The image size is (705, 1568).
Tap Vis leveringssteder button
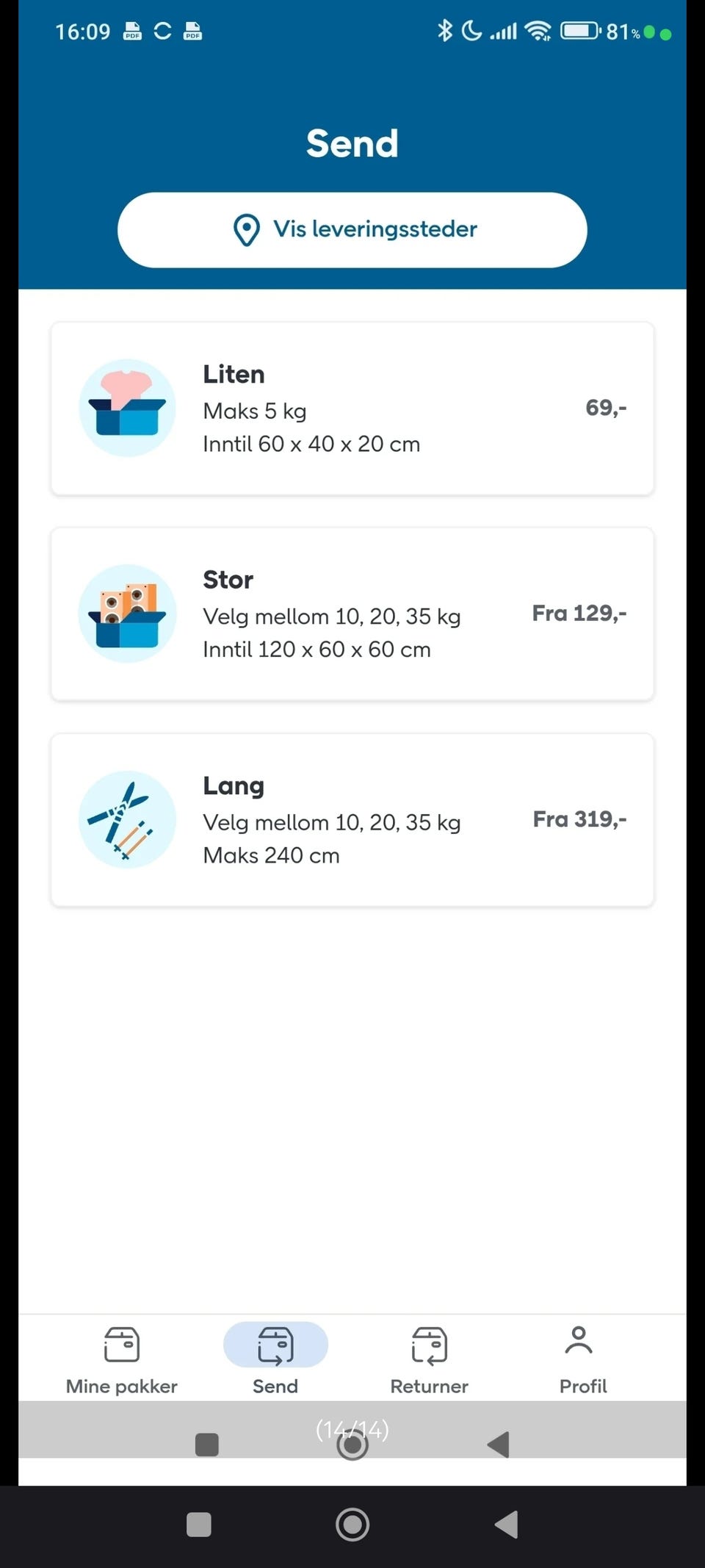coord(352,230)
